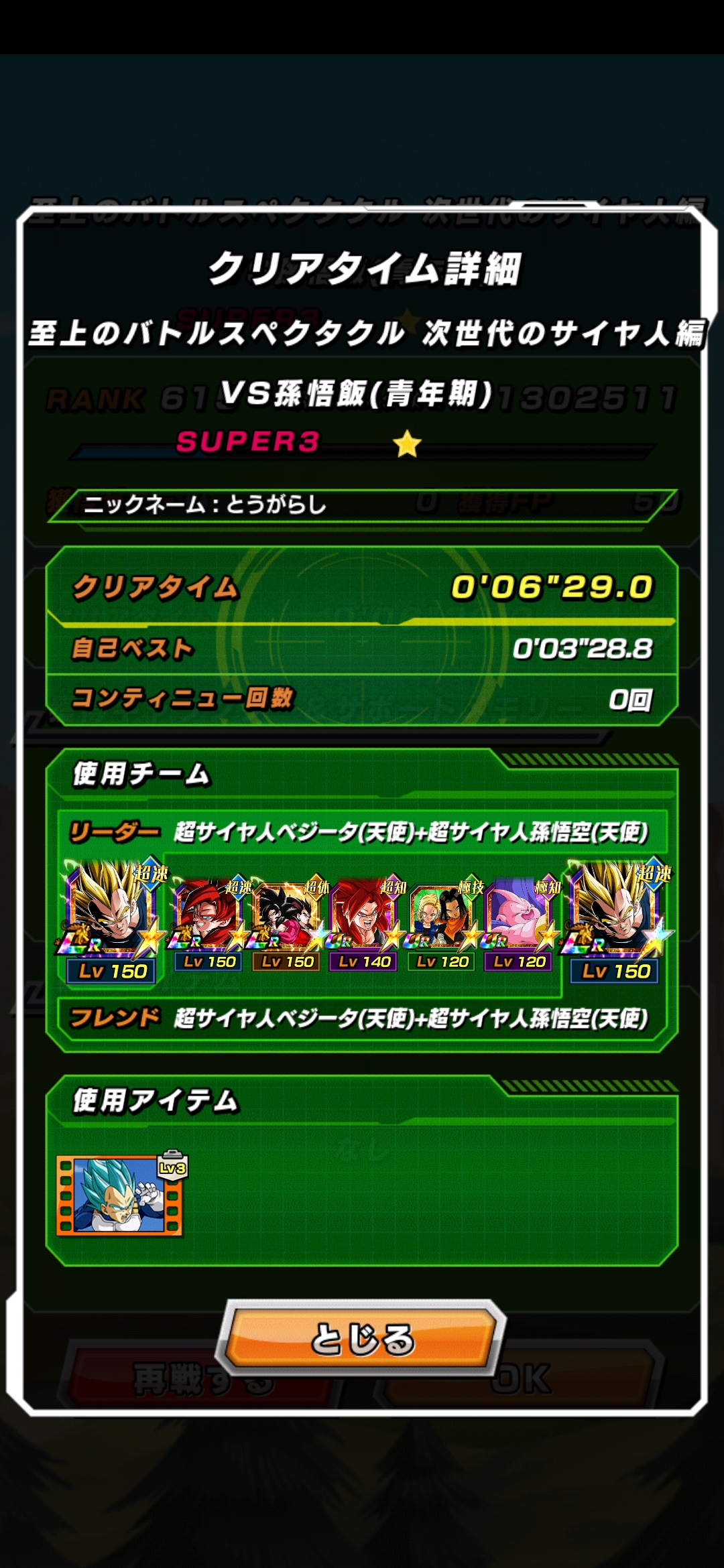Image resolution: width=724 pixels, height=1568 pixels.
Task: Open the used Vegeta support memory item
Action: [x=122, y=1194]
